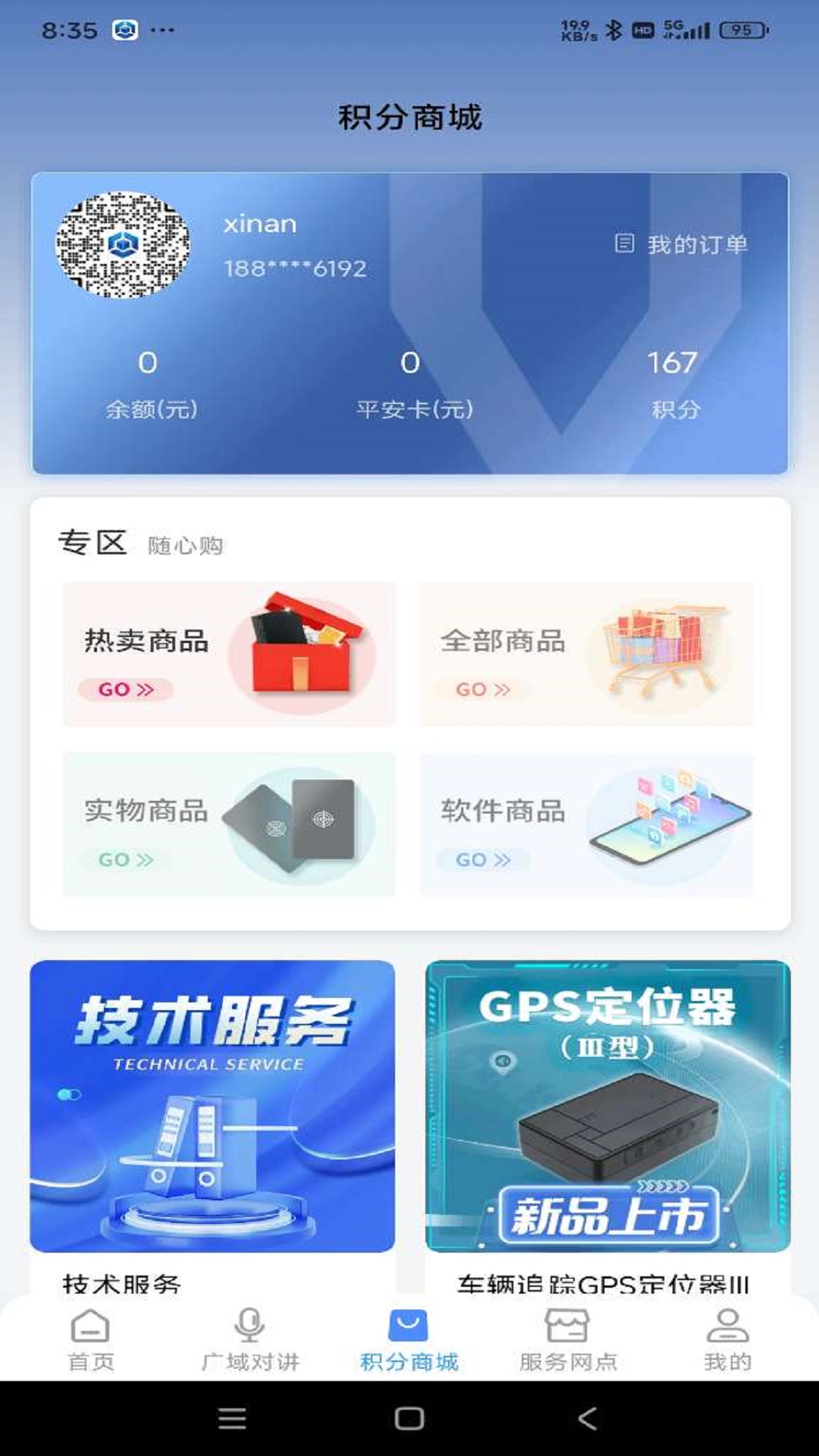Click the document icon beside 我的订单

click(624, 245)
